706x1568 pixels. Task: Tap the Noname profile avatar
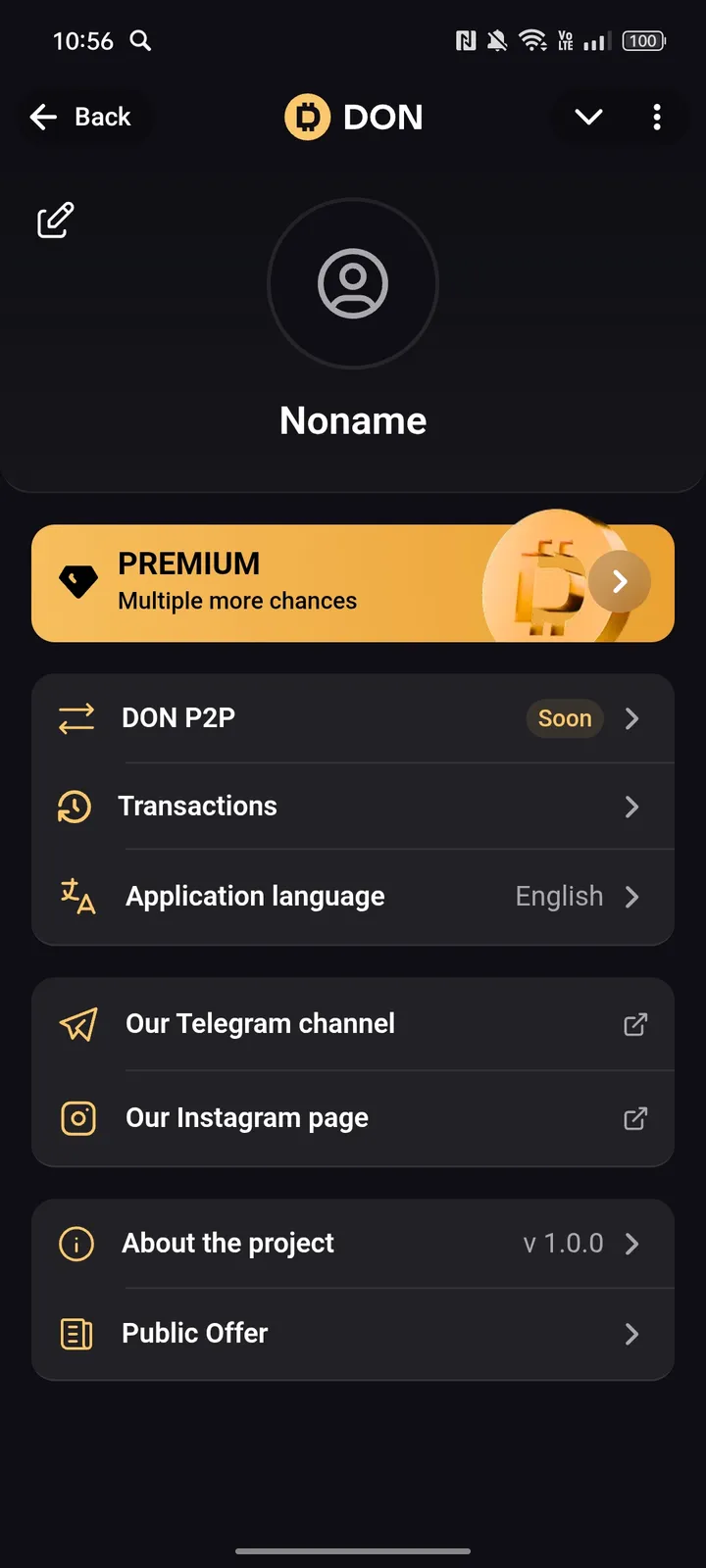tap(353, 283)
